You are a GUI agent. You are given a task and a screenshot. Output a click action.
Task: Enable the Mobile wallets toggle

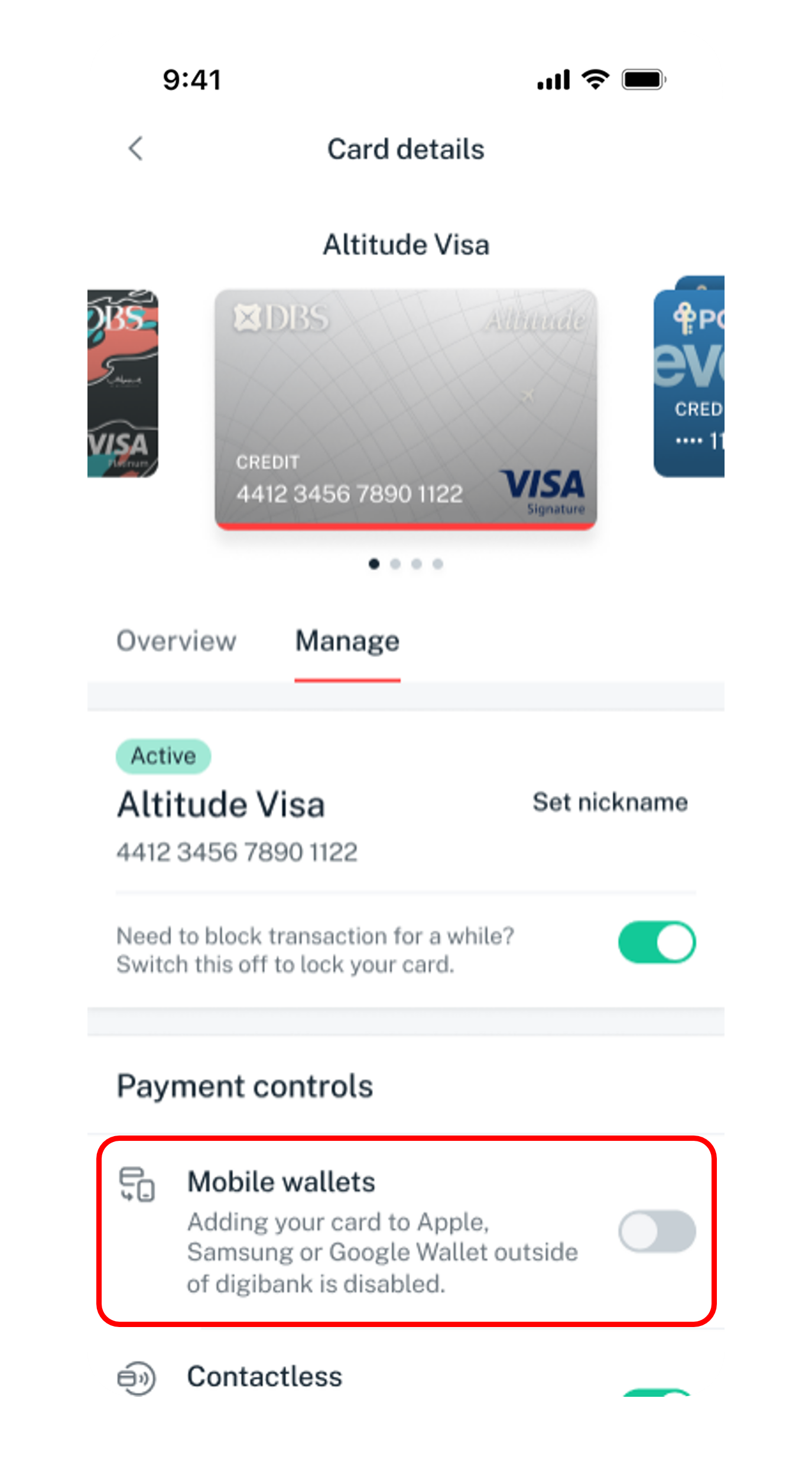point(657,1231)
